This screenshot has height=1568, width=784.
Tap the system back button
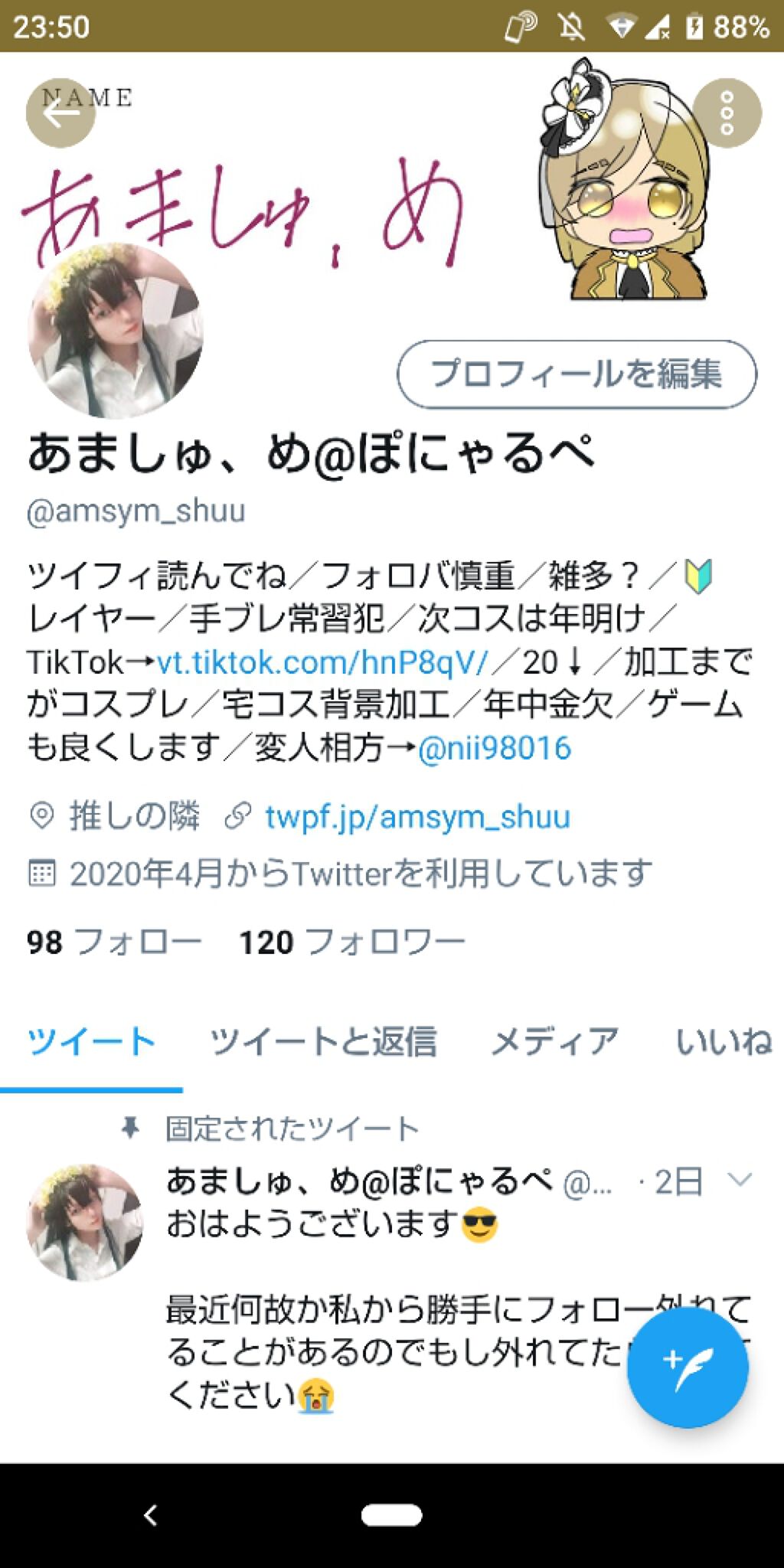[151, 1515]
